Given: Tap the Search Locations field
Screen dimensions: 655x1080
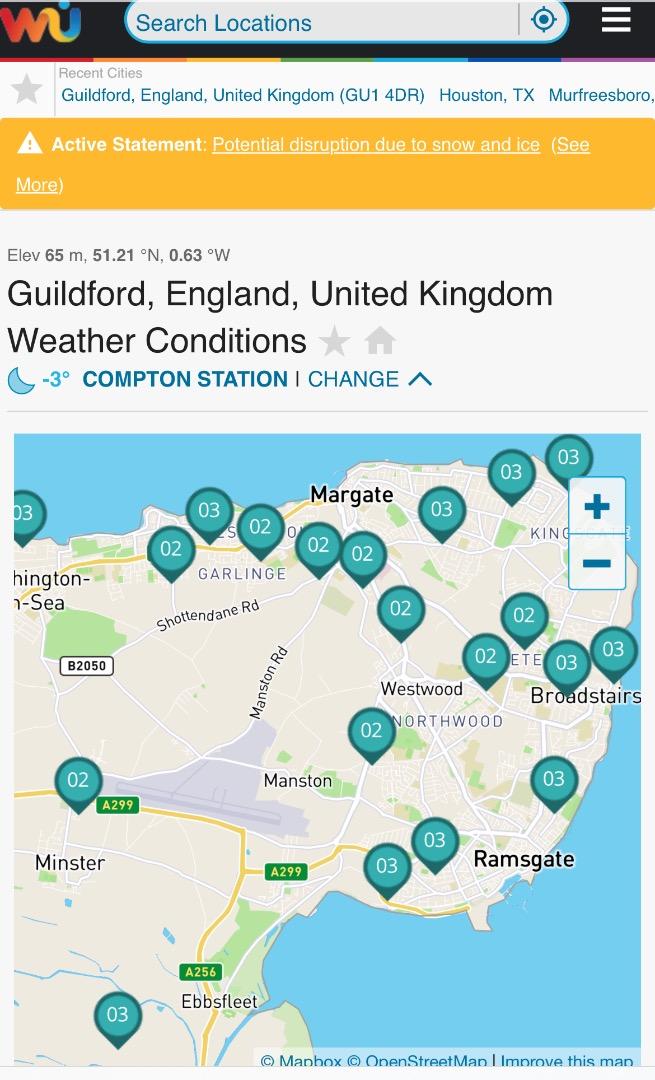Looking at the screenshot, I should [320, 22].
